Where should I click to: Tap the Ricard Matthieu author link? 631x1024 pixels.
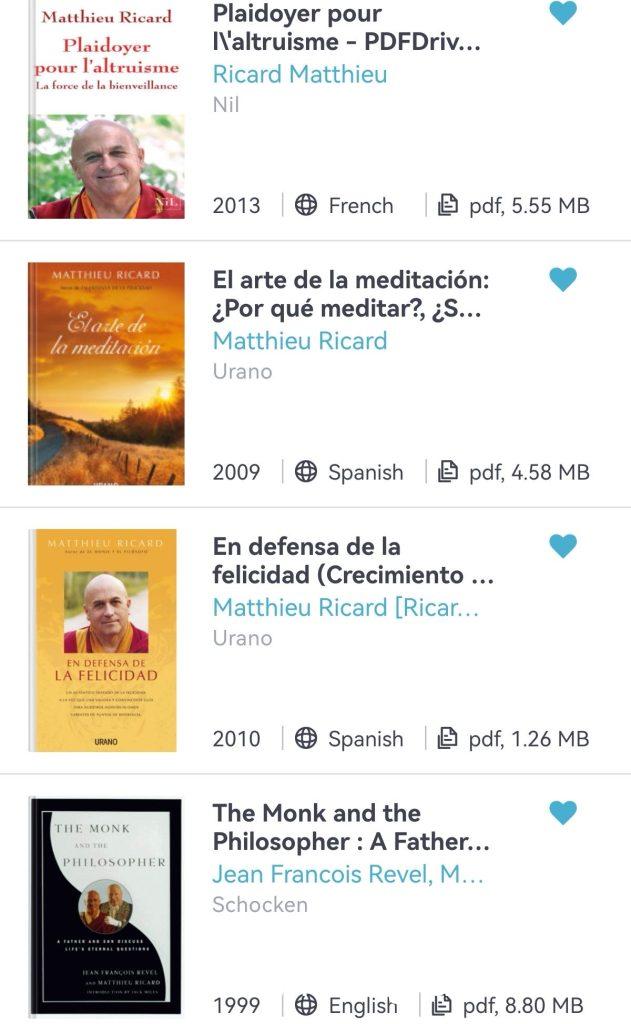point(300,74)
